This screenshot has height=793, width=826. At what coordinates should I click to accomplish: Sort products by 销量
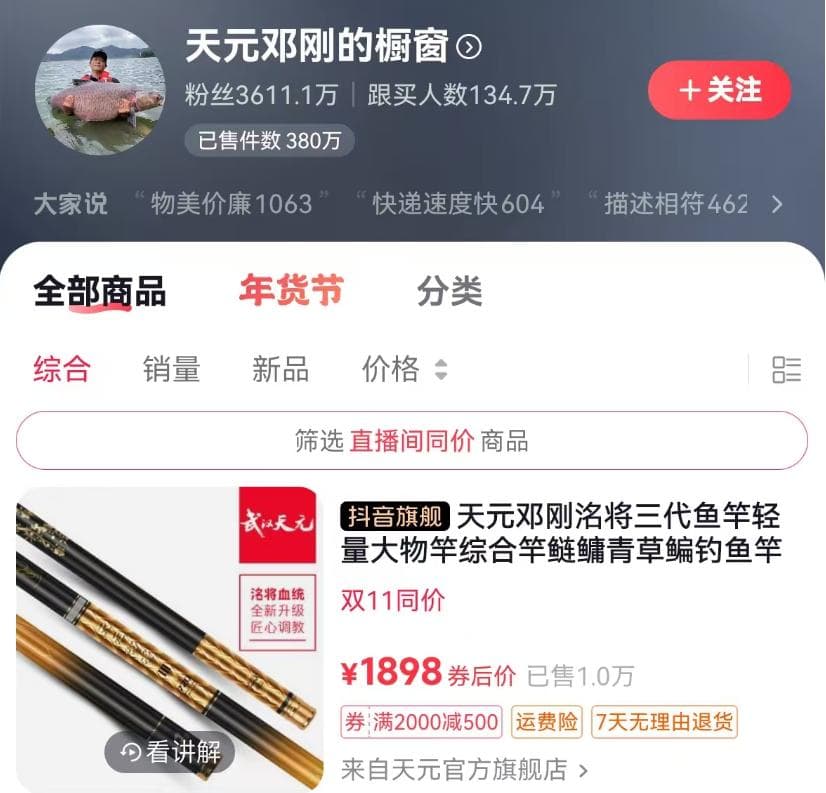click(x=171, y=369)
